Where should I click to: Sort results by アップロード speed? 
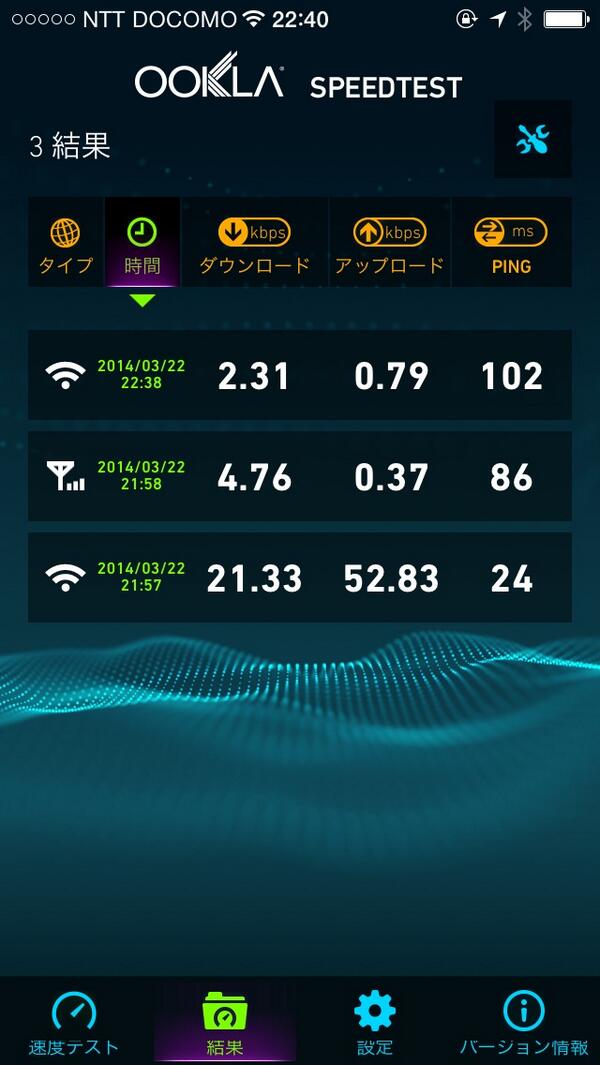(x=389, y=246)
